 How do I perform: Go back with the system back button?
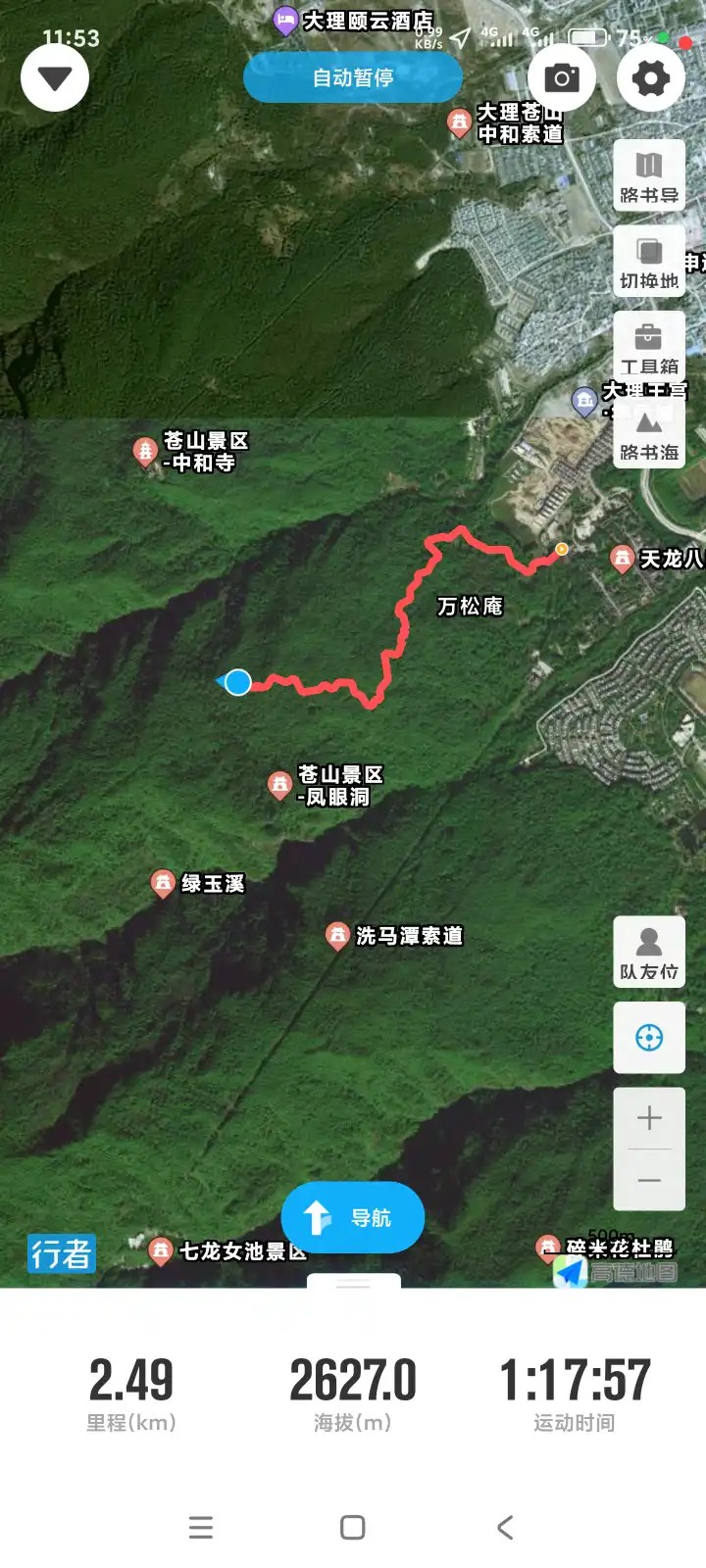[505, 1527]
